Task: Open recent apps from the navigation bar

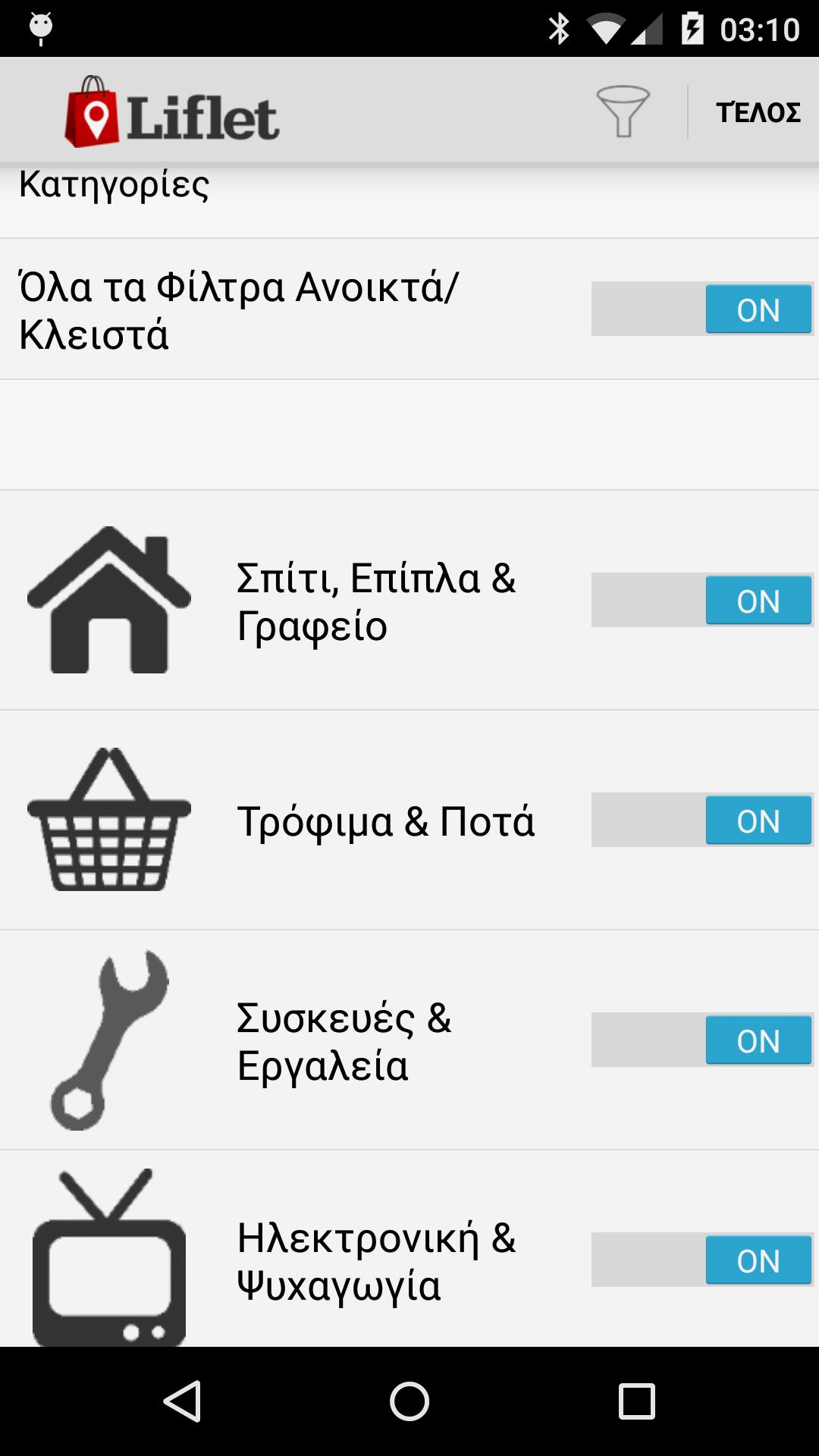Action: [636, 1401]
